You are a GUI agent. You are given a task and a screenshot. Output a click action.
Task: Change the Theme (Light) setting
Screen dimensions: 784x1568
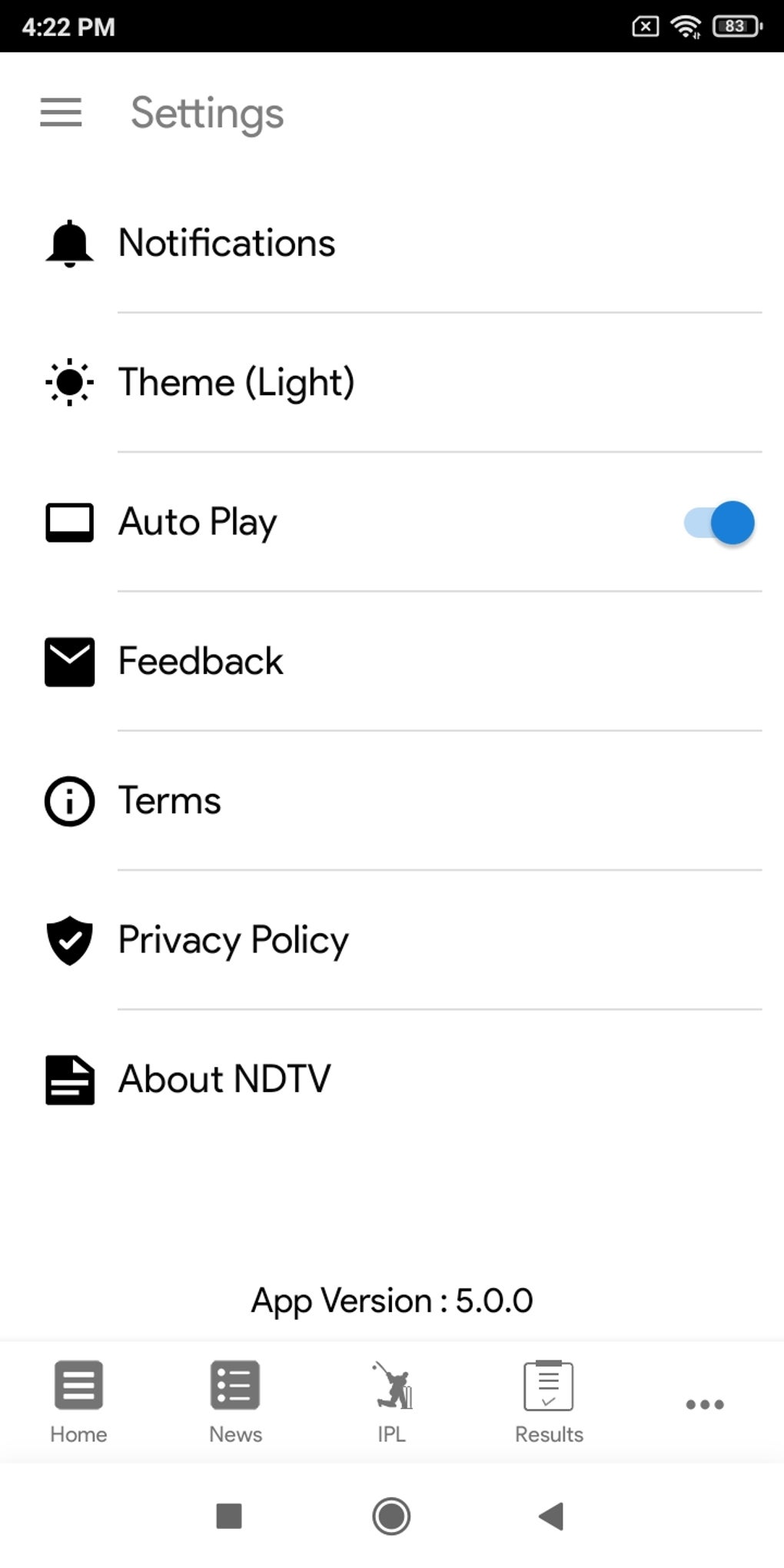point(236,382)
